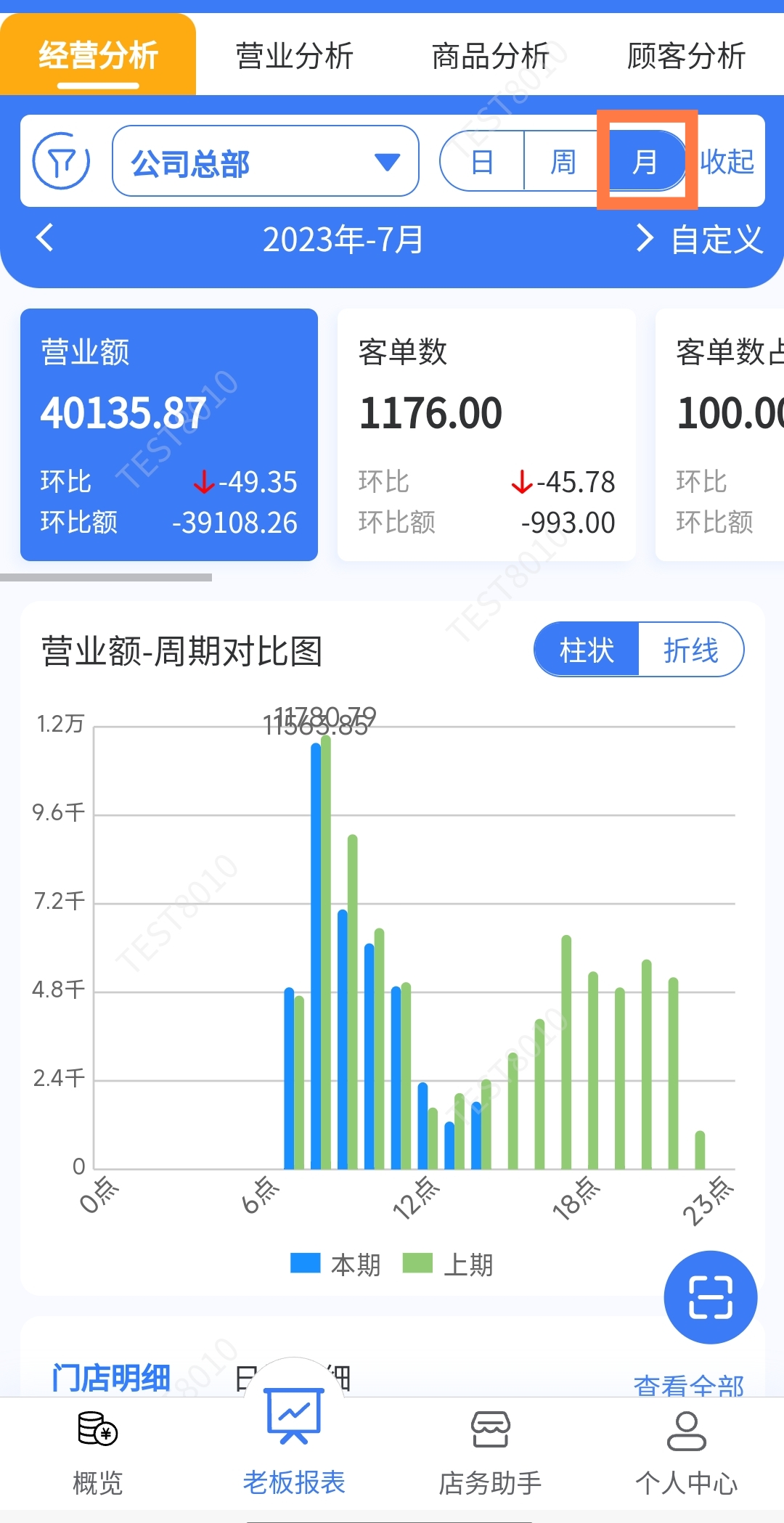Hide the 上期 series in the legend
Screen dimensions: 784x1523
click(x=449, y=1264)
